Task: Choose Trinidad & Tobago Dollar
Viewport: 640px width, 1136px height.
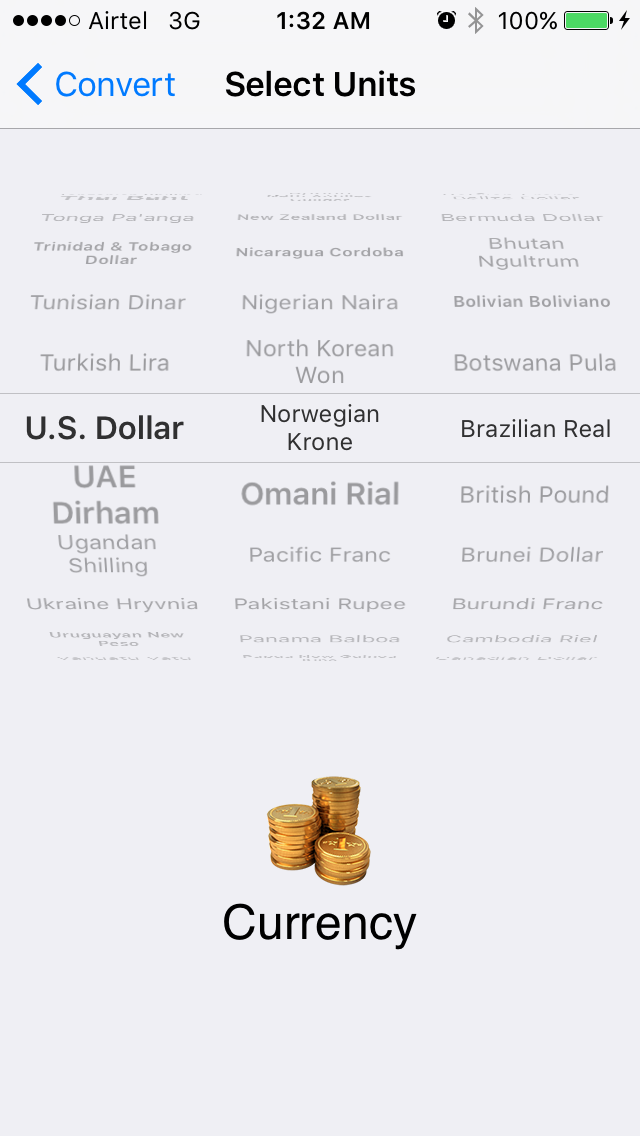Action: (x=111, y=252)
